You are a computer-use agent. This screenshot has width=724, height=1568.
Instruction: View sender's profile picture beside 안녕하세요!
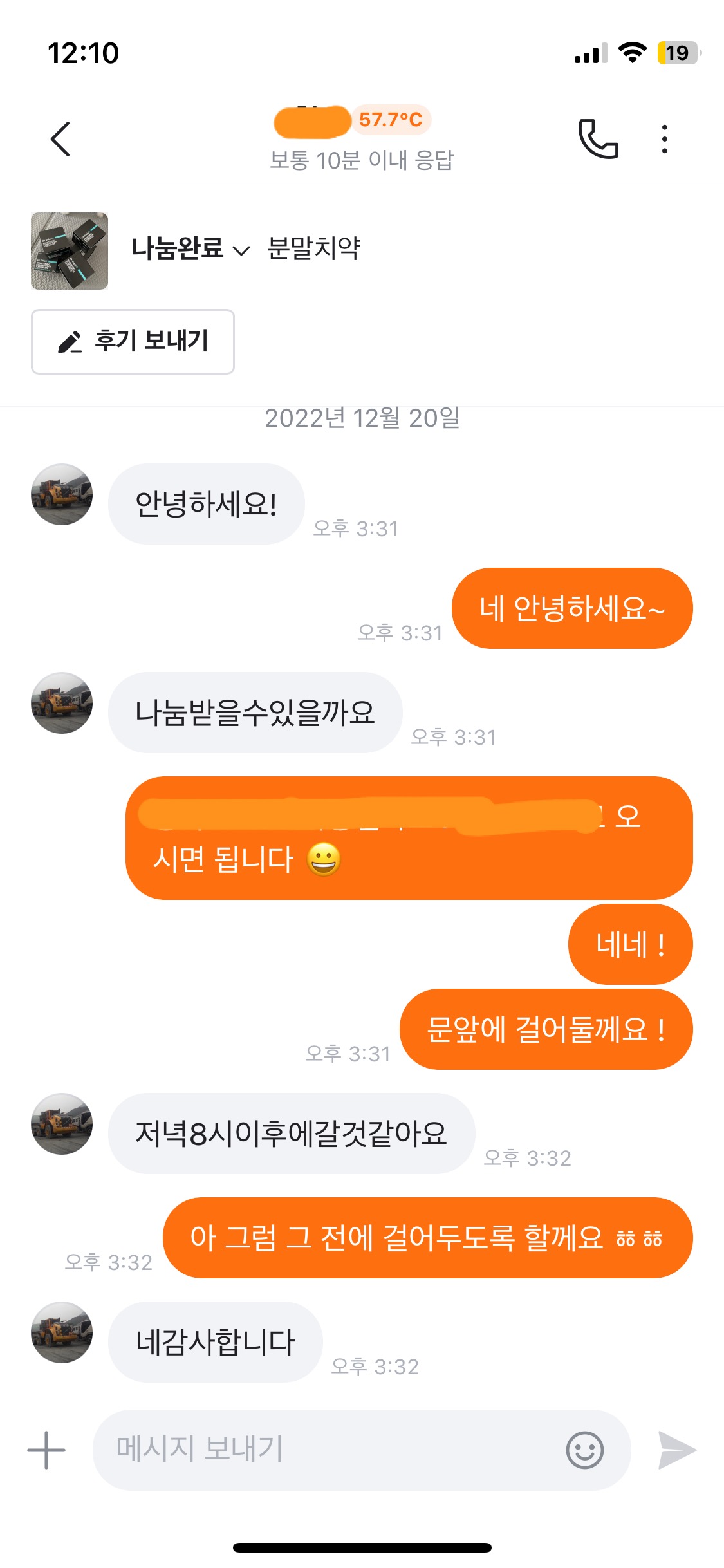coord(62,494)
